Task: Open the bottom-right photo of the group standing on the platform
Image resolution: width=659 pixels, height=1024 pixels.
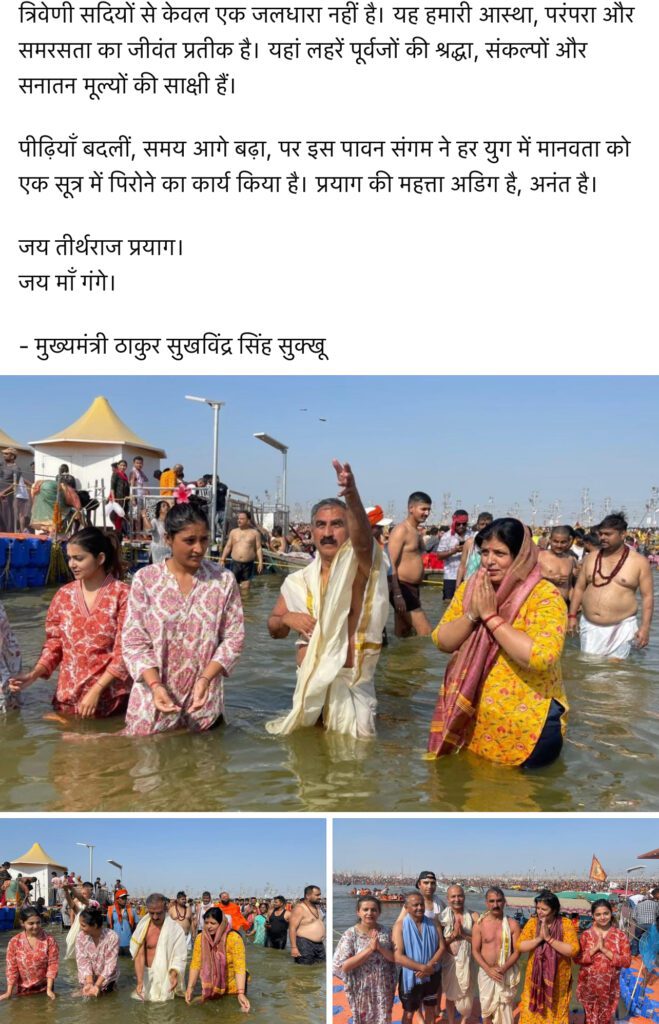Action: click(x=495, y=920)
